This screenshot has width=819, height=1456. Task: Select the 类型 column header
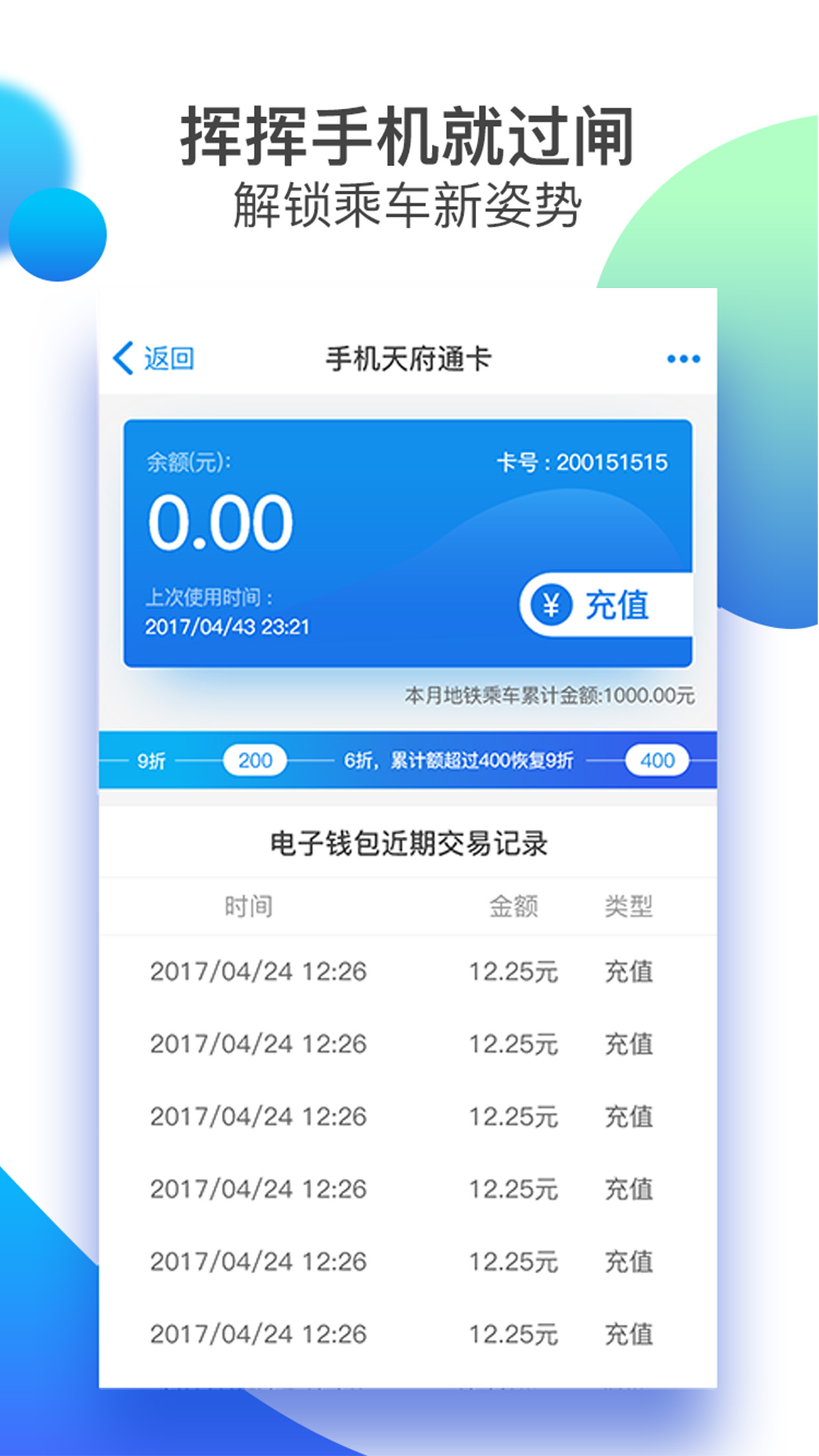[628, 905]
